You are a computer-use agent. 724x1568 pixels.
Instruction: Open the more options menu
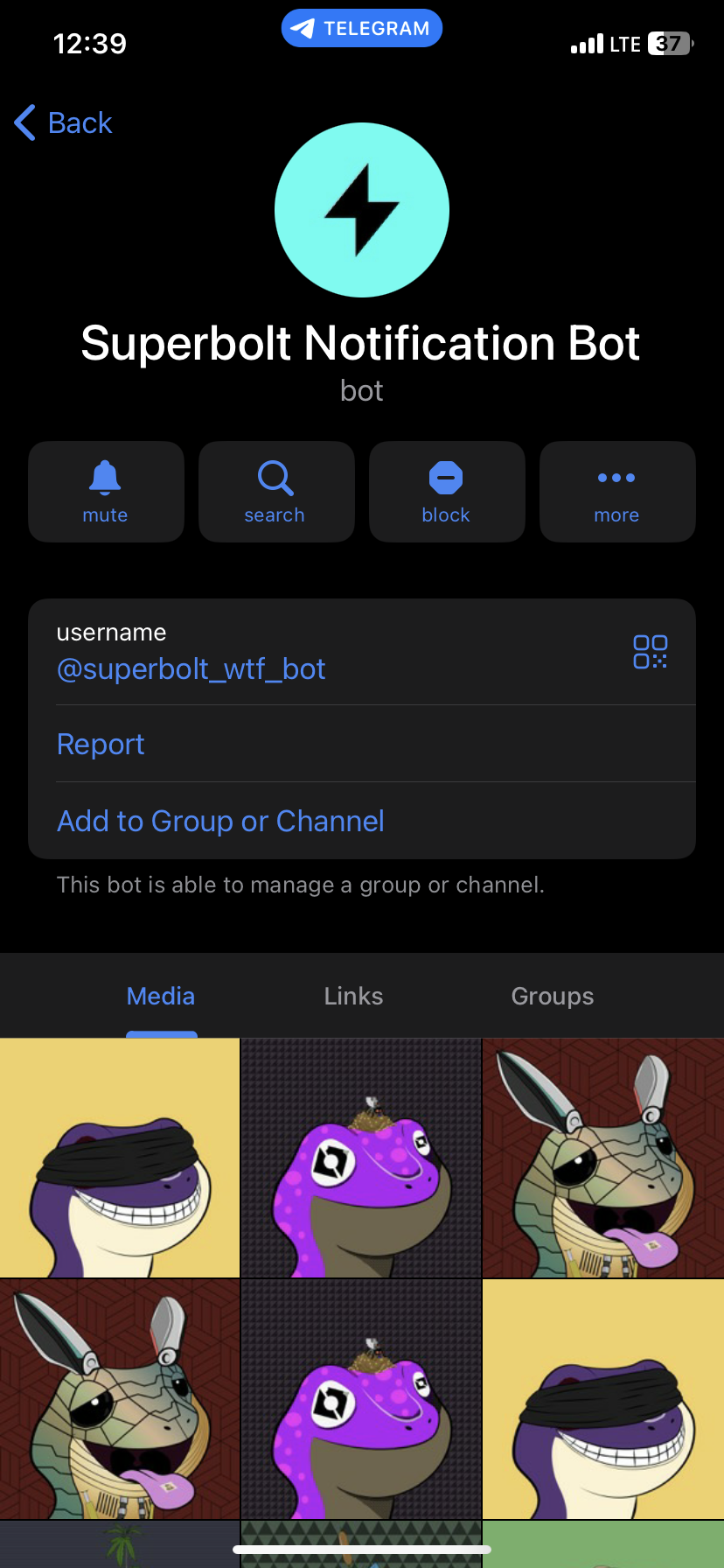click(616, 492)
